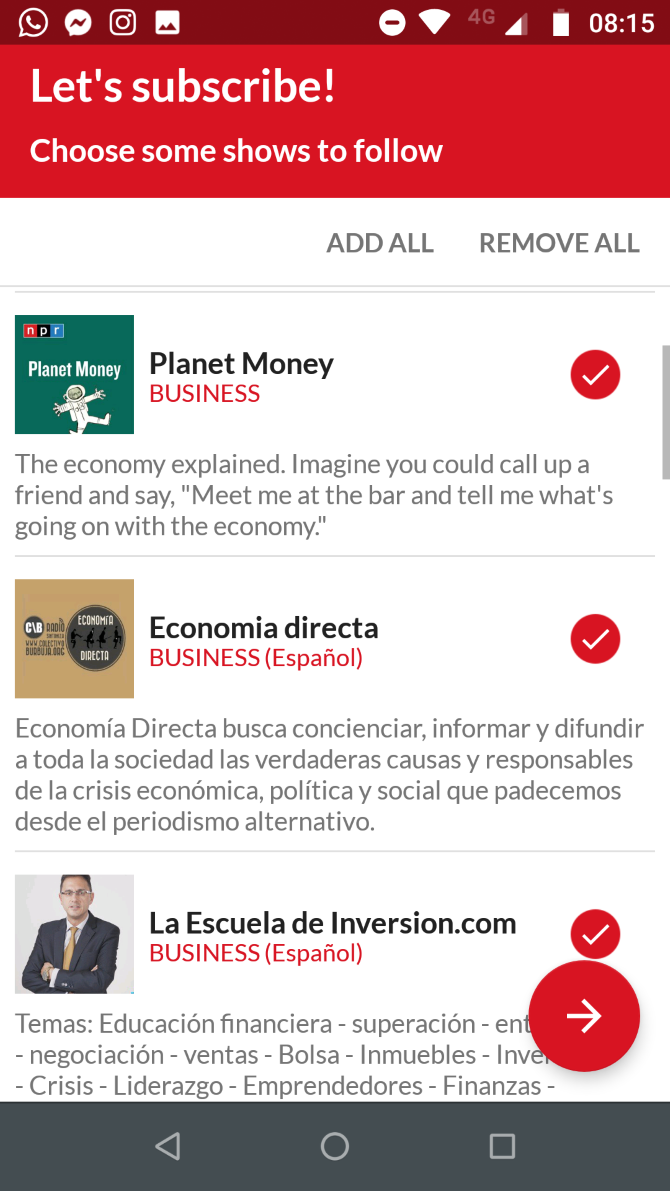The height and width of the screenshot is (1191, 670).
Task: Return to the system home screen
Action: 335,1146
